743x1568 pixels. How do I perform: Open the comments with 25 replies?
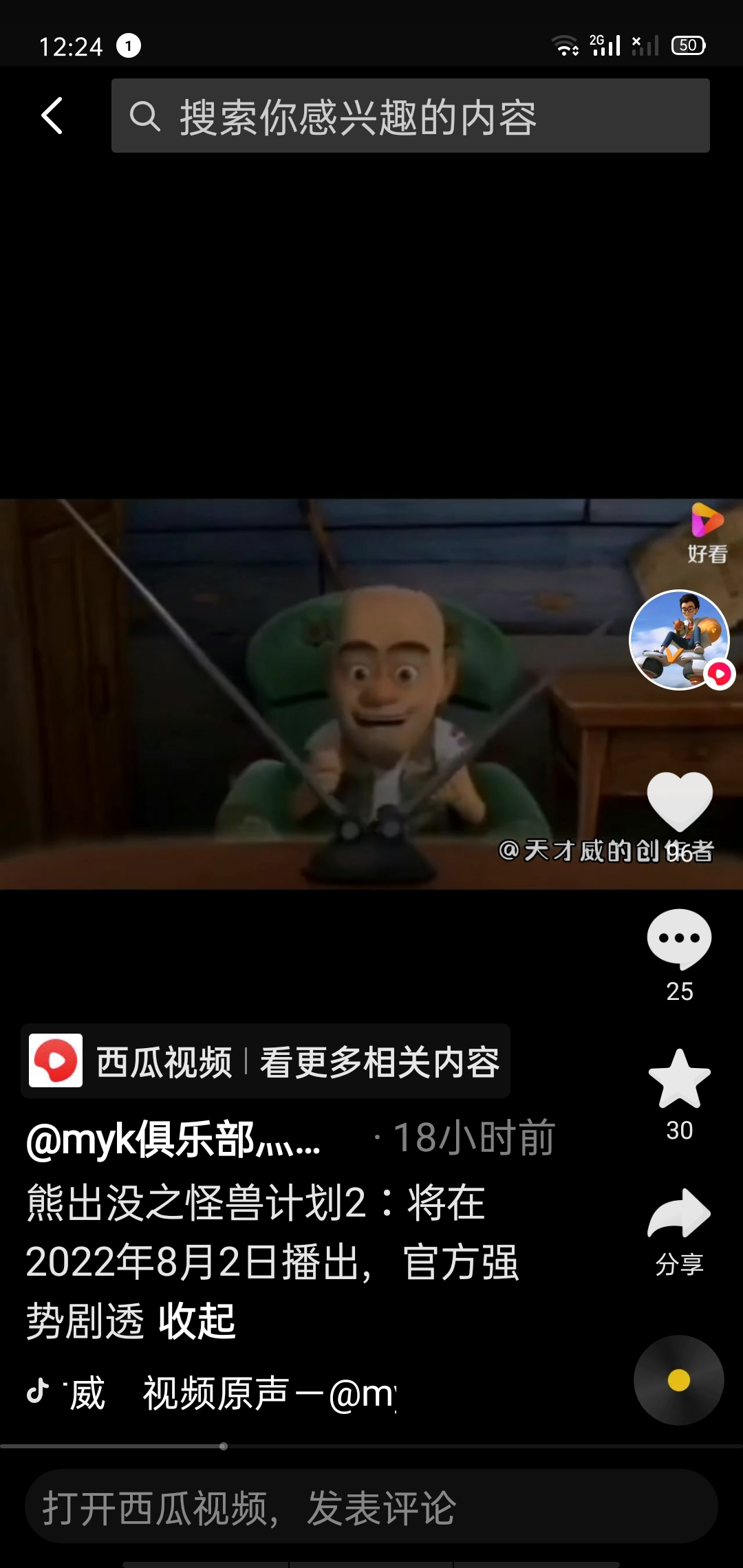point(679,940)
